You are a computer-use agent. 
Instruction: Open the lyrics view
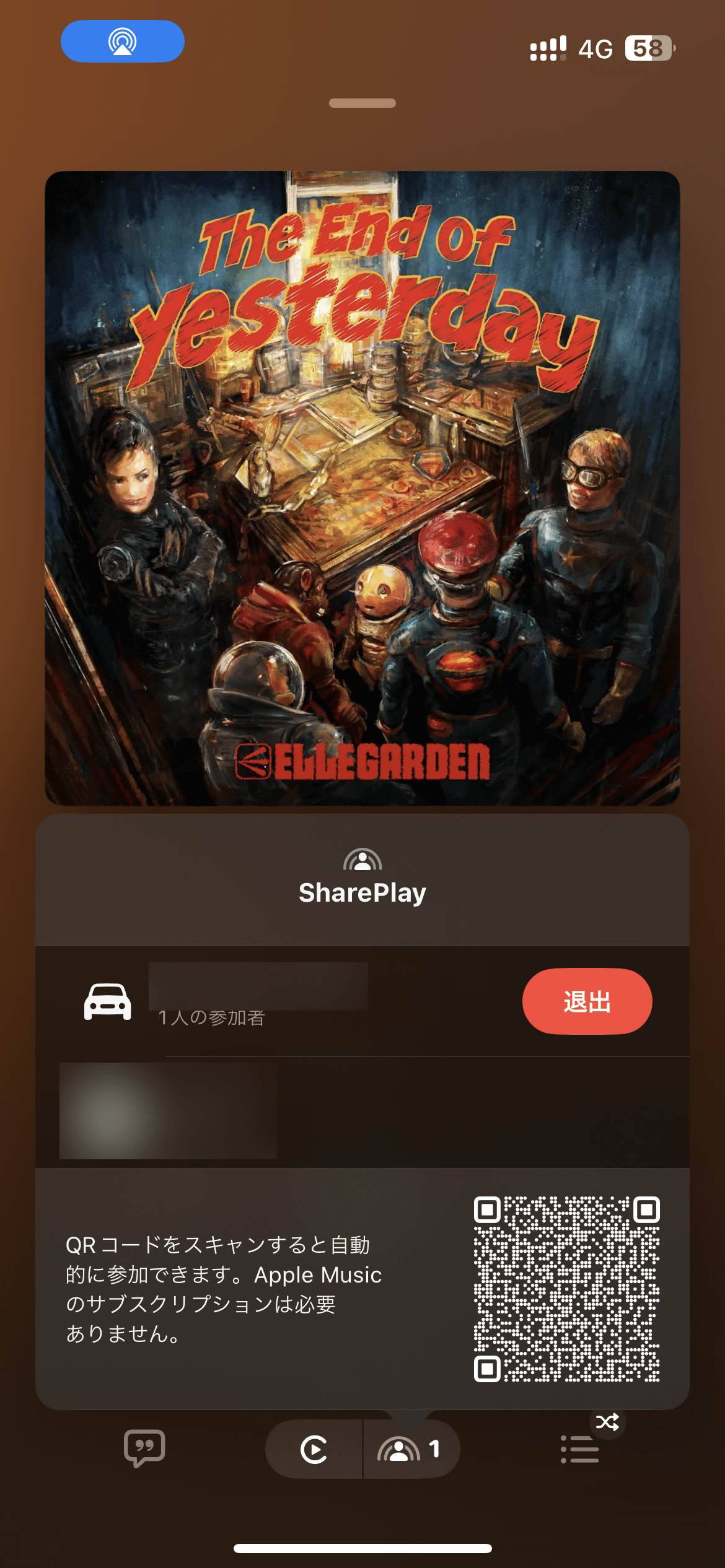pyautogui.click(x=144, y=1448)
